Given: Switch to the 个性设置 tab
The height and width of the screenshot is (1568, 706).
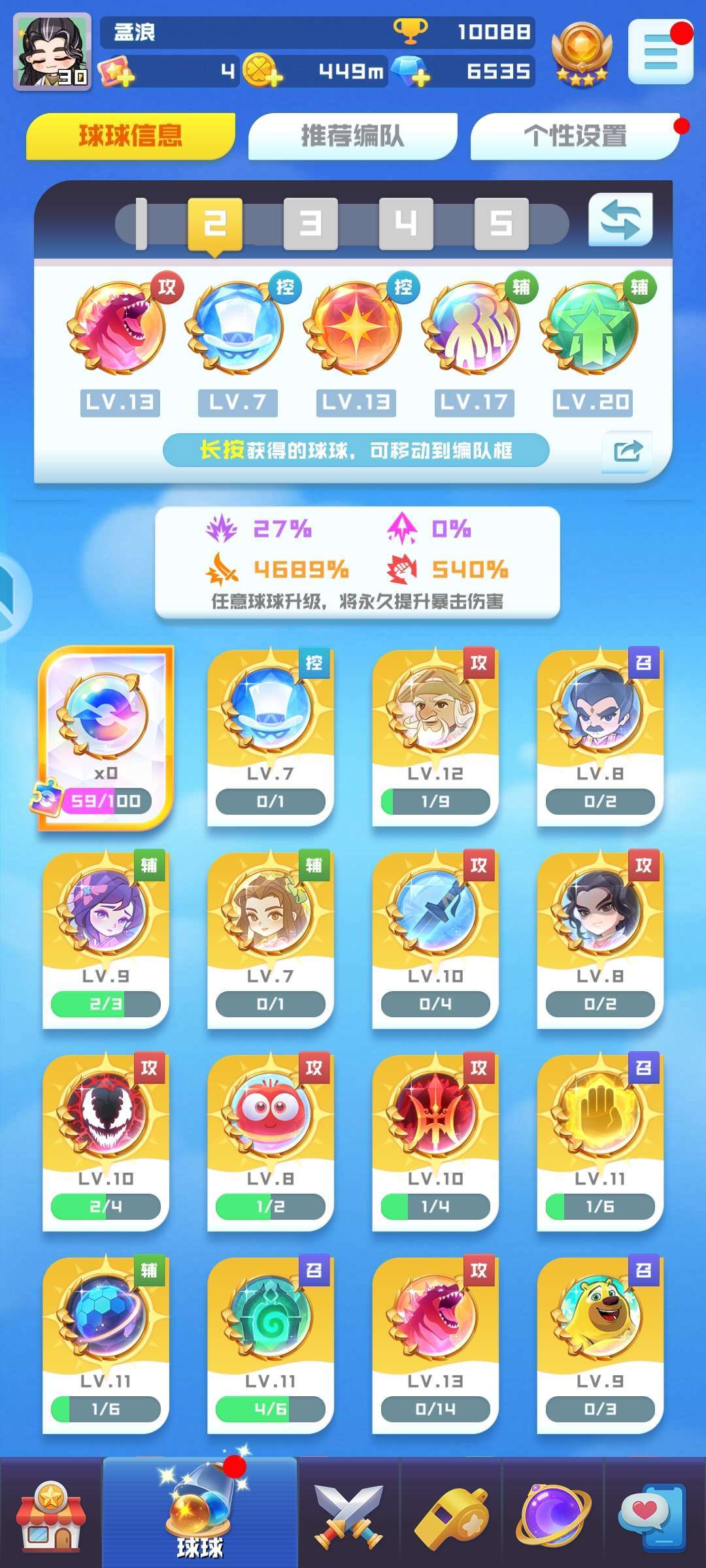Looking at the screenshot, I should (x=575, y=137).
